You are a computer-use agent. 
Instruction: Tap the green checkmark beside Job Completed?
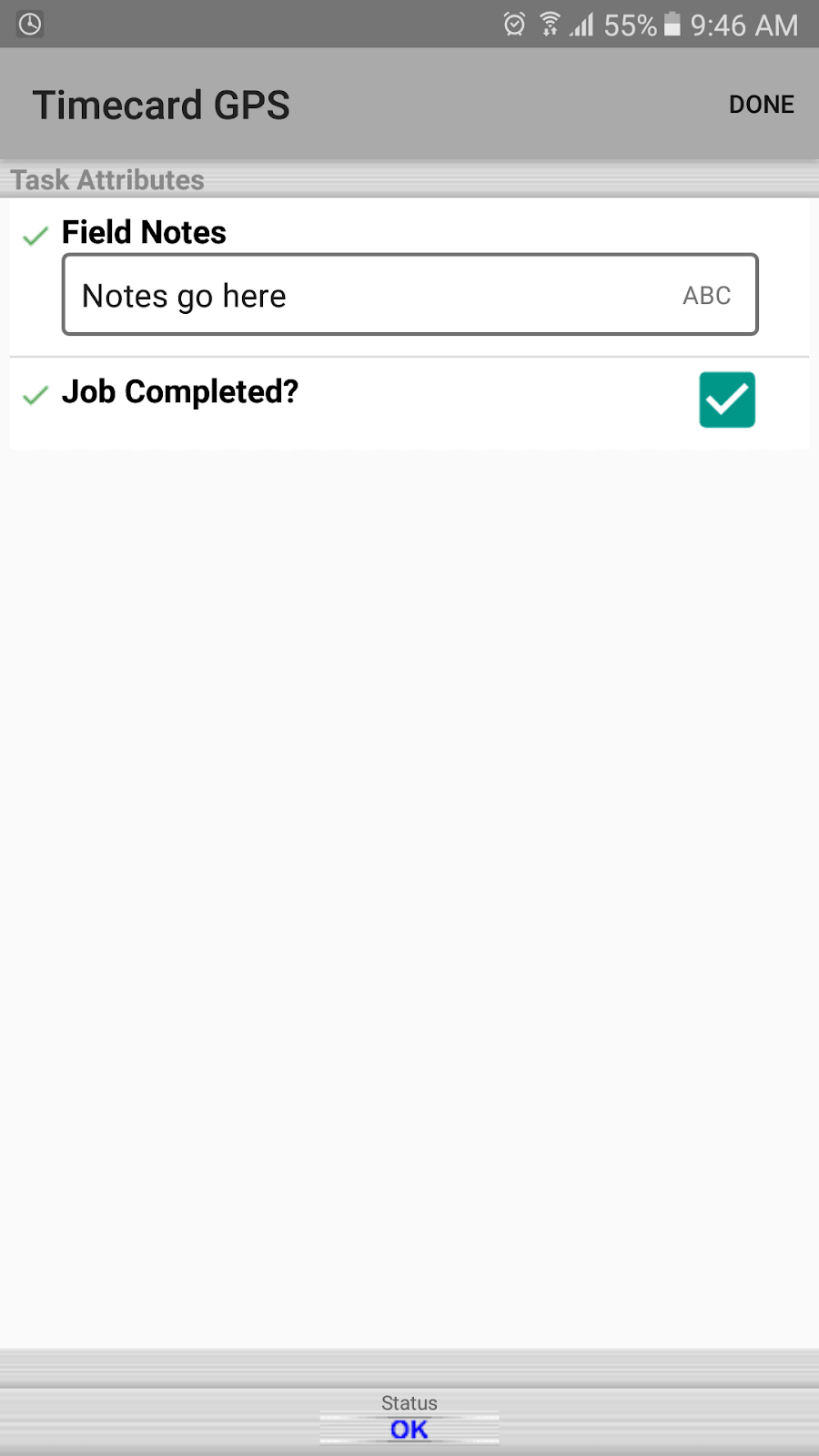[35, 395]
